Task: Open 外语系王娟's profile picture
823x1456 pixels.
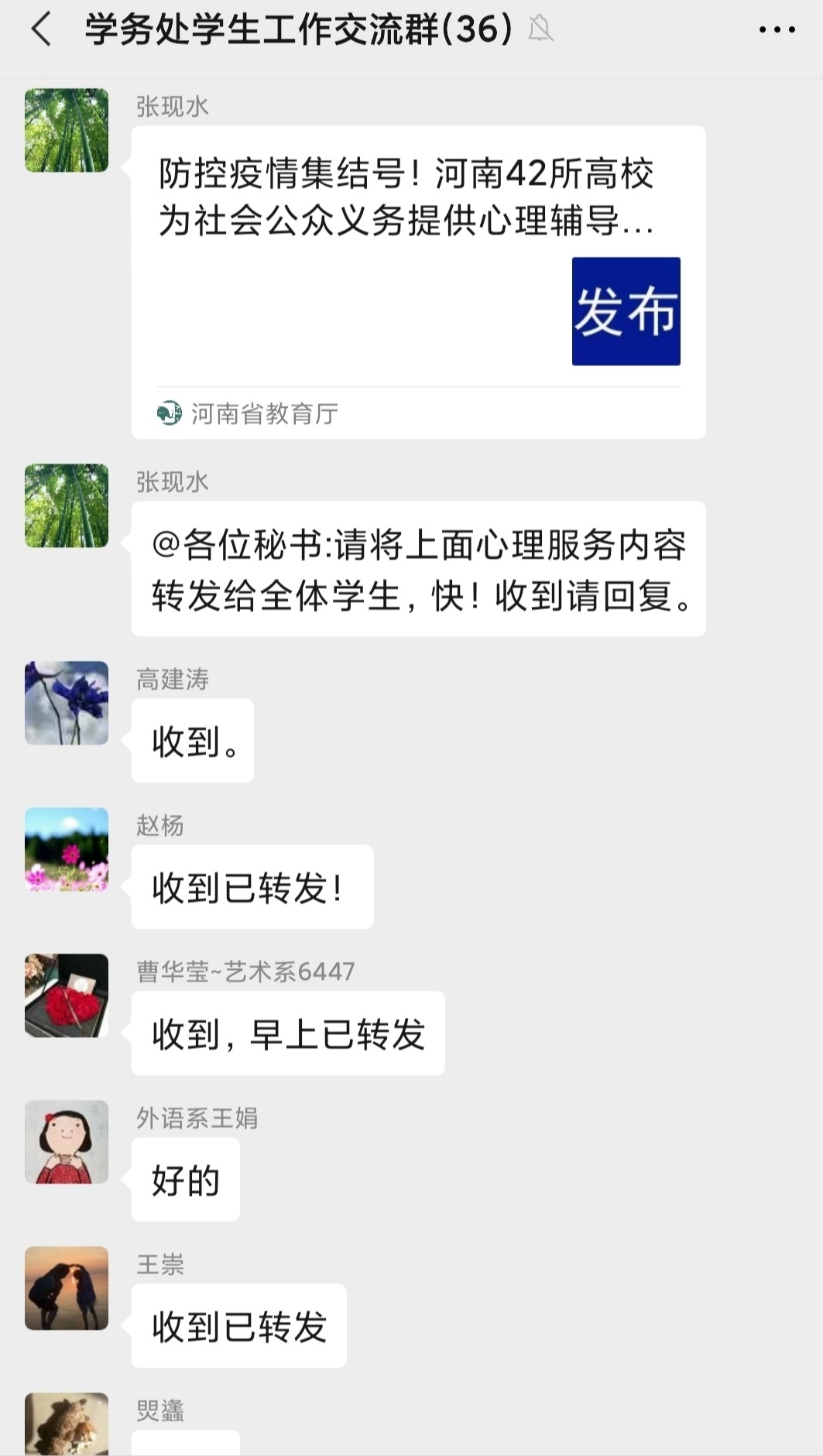Action: [67, 1142]
